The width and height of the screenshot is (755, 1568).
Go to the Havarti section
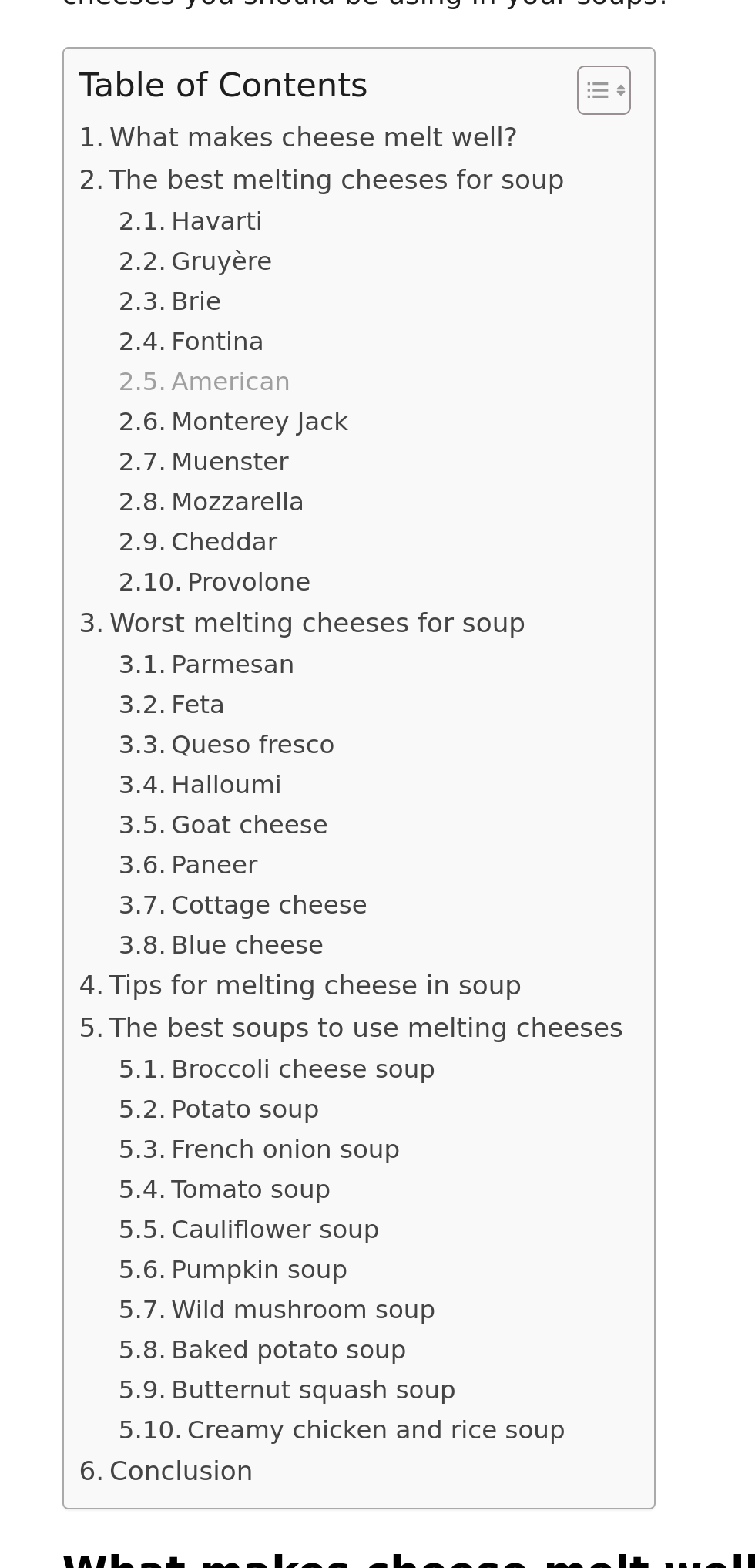pyautogui.click(x=216, y=222)
